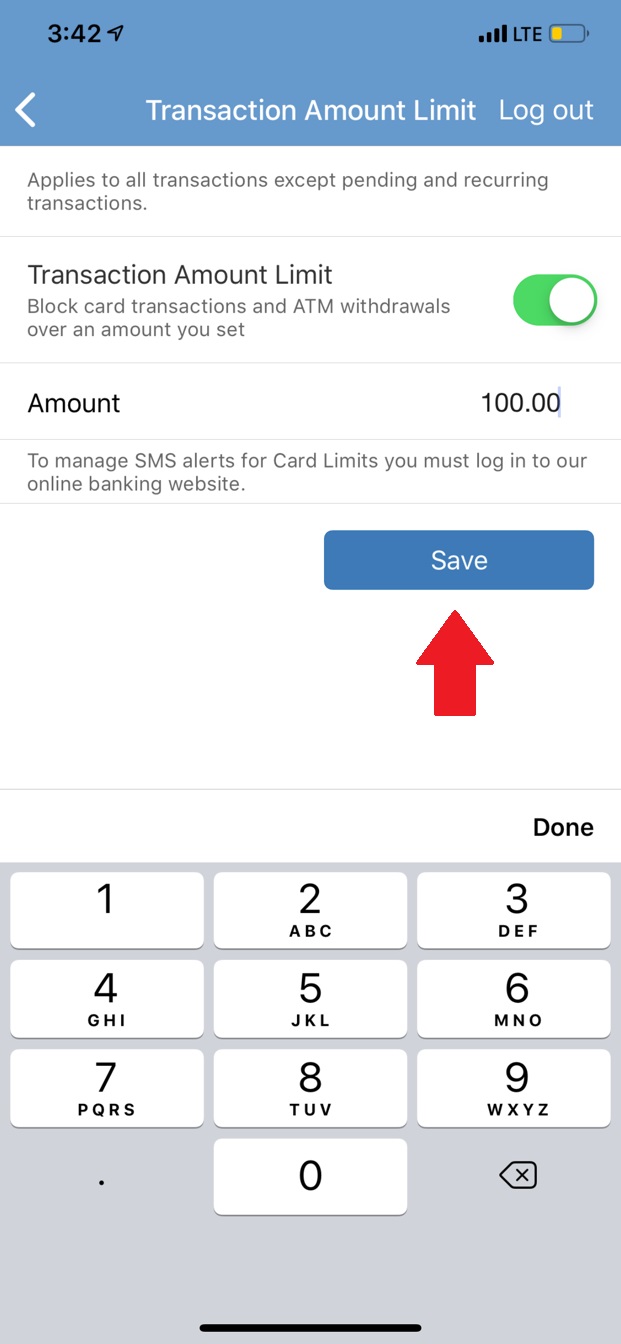Turn off the Transaction Amount Limit switch
The width and height of the screenshot is (621, 1344).
pos(554,301)
